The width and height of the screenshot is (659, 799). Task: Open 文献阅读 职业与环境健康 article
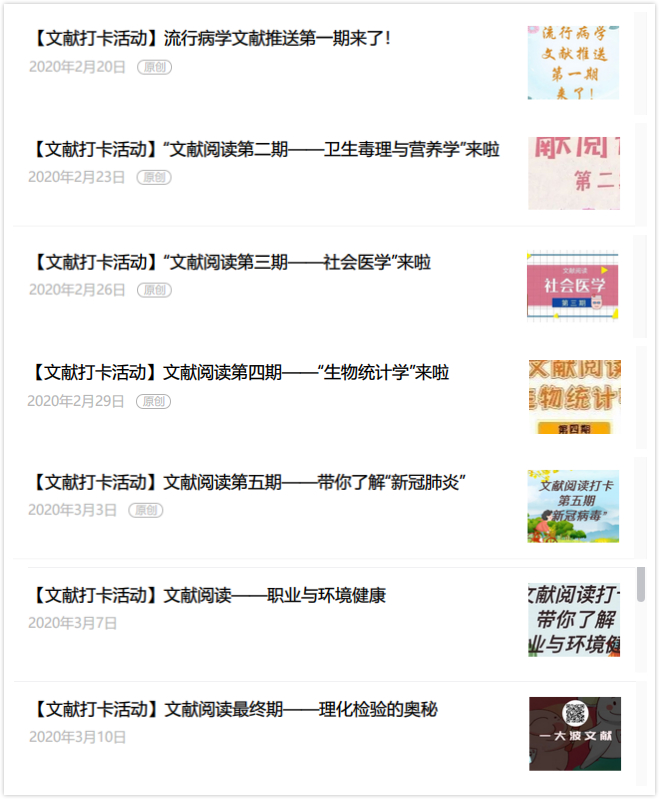(208, 596)
